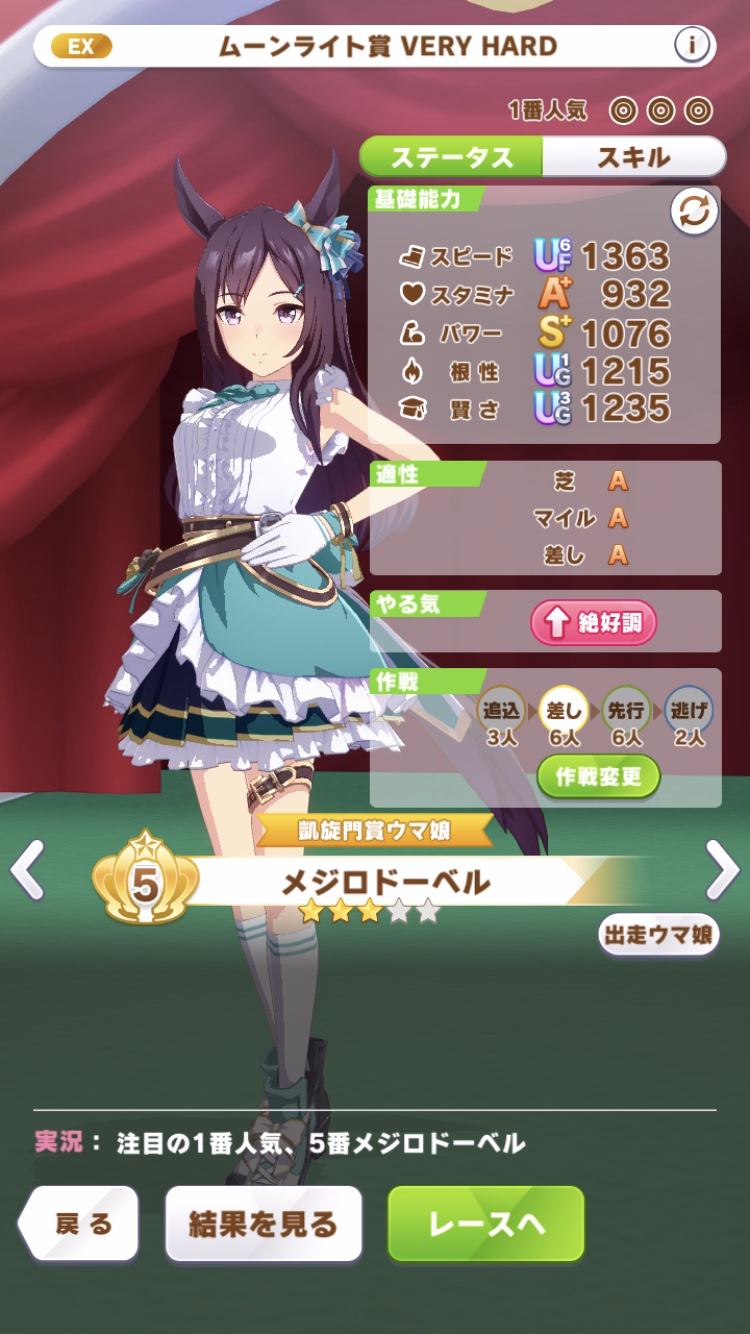Open the race info icon

pyautogui.click(x=692, y=45)
